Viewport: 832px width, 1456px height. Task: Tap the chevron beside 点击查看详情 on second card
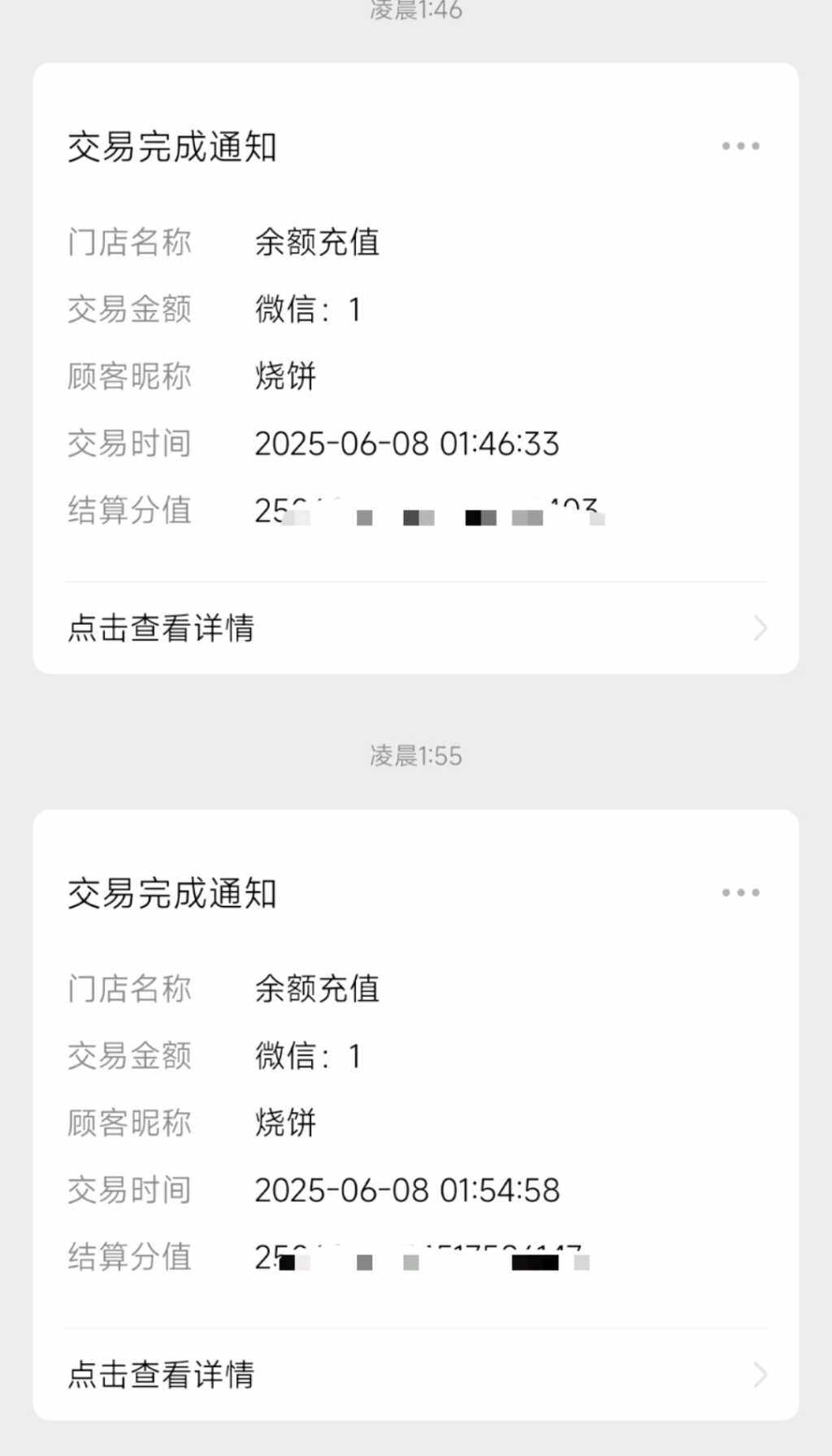759,1375
